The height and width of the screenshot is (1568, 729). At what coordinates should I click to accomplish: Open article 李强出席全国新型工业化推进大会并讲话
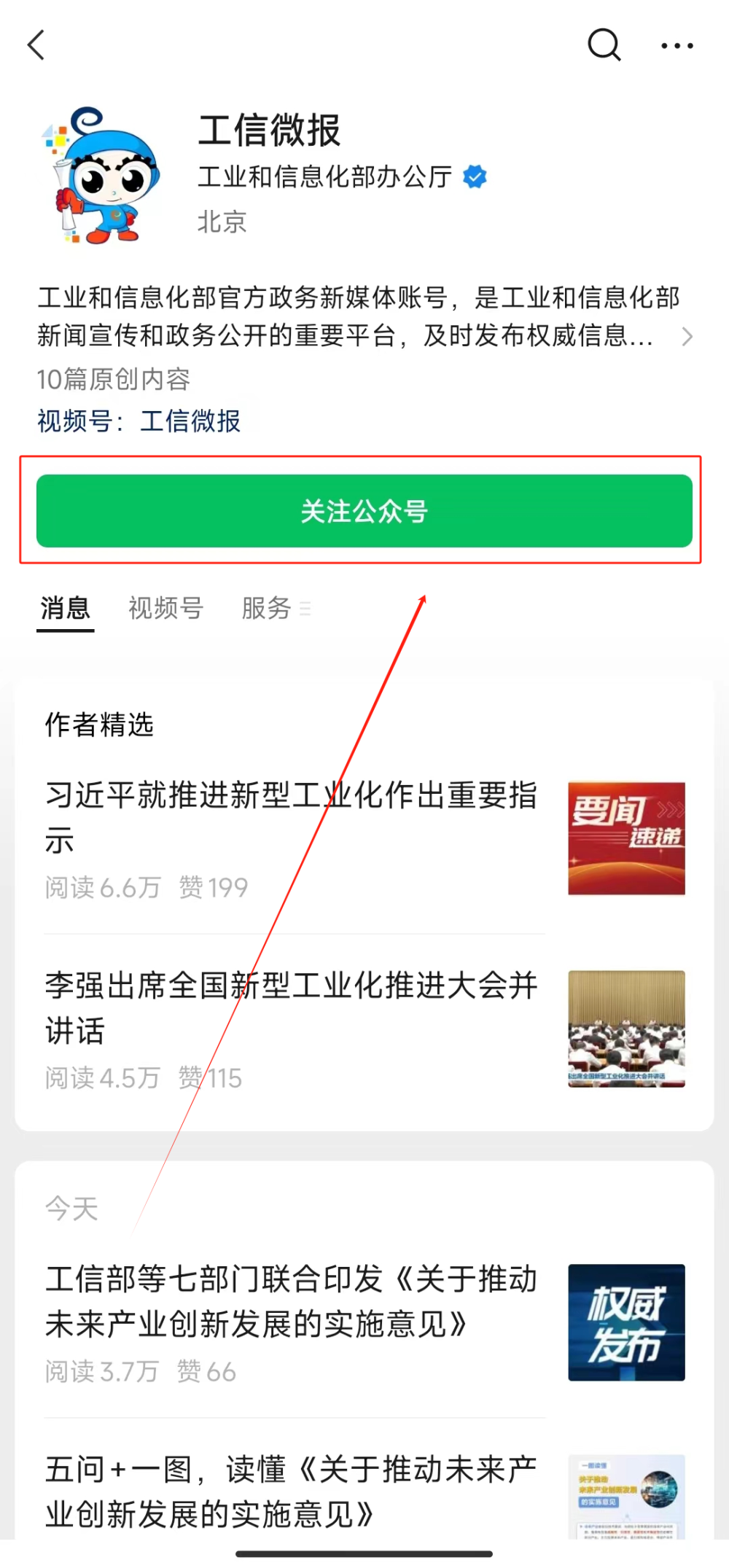[x=364, y=1029]
